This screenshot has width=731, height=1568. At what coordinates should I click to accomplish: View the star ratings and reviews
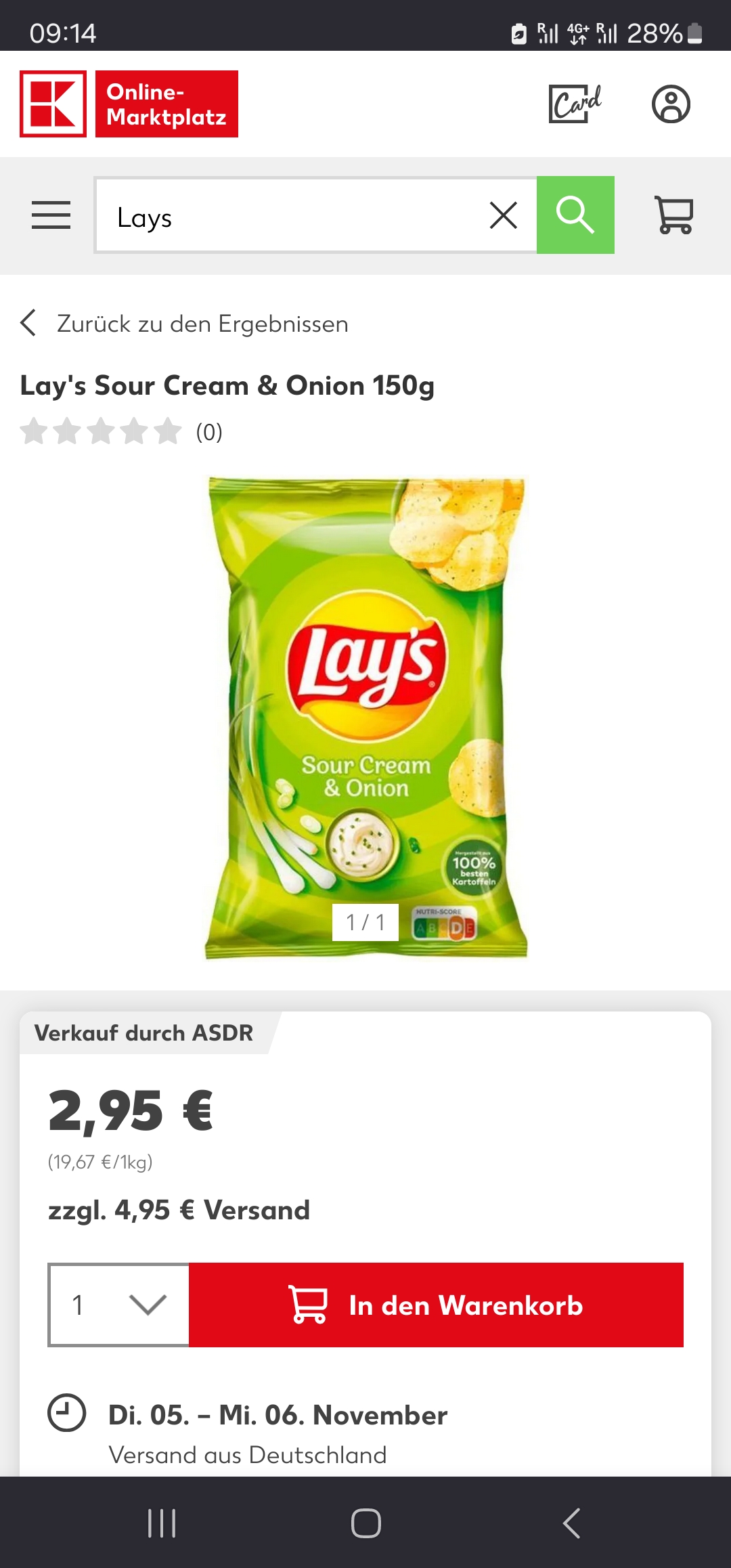pos(120,432)
